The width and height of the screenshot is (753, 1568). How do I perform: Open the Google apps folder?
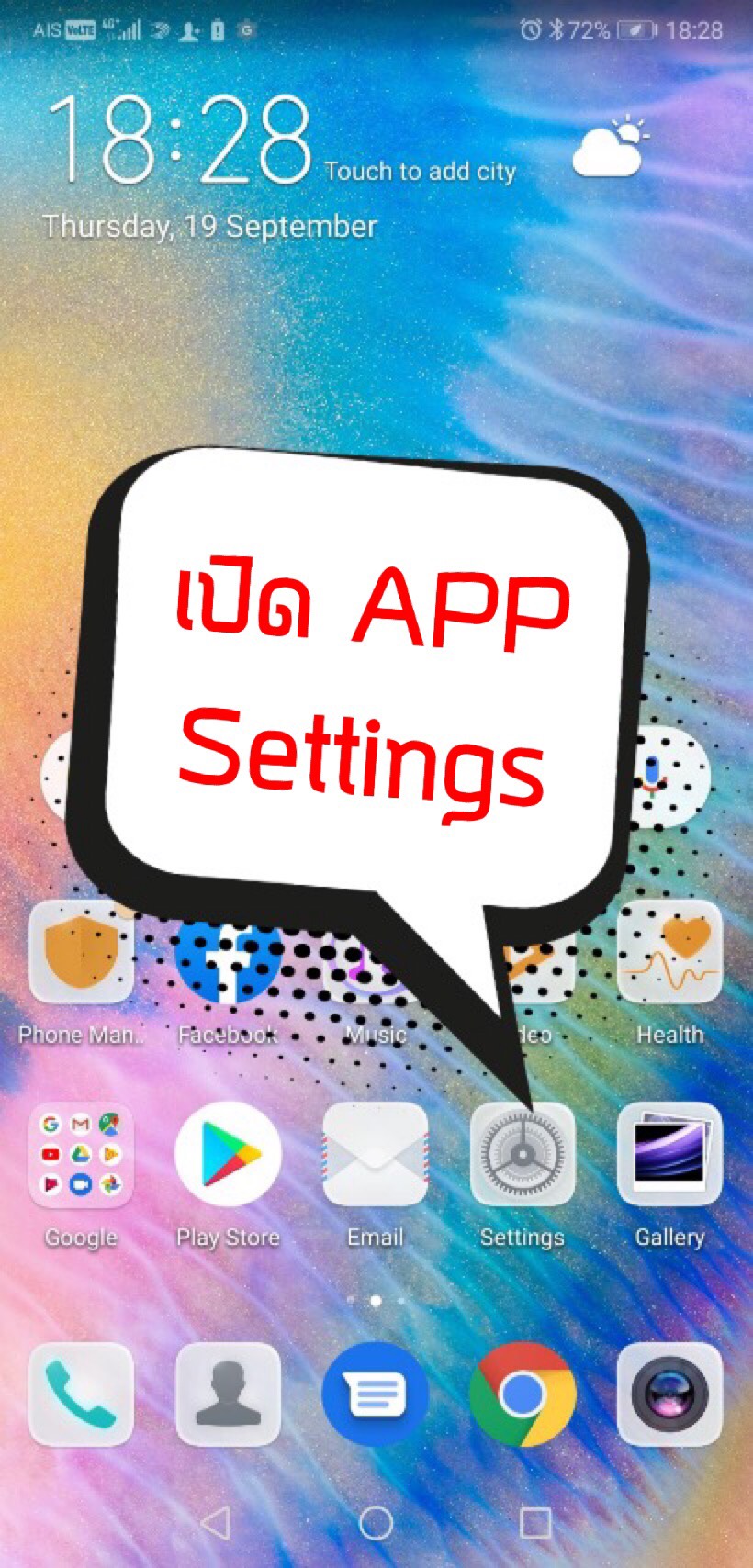pos(81,1155)
